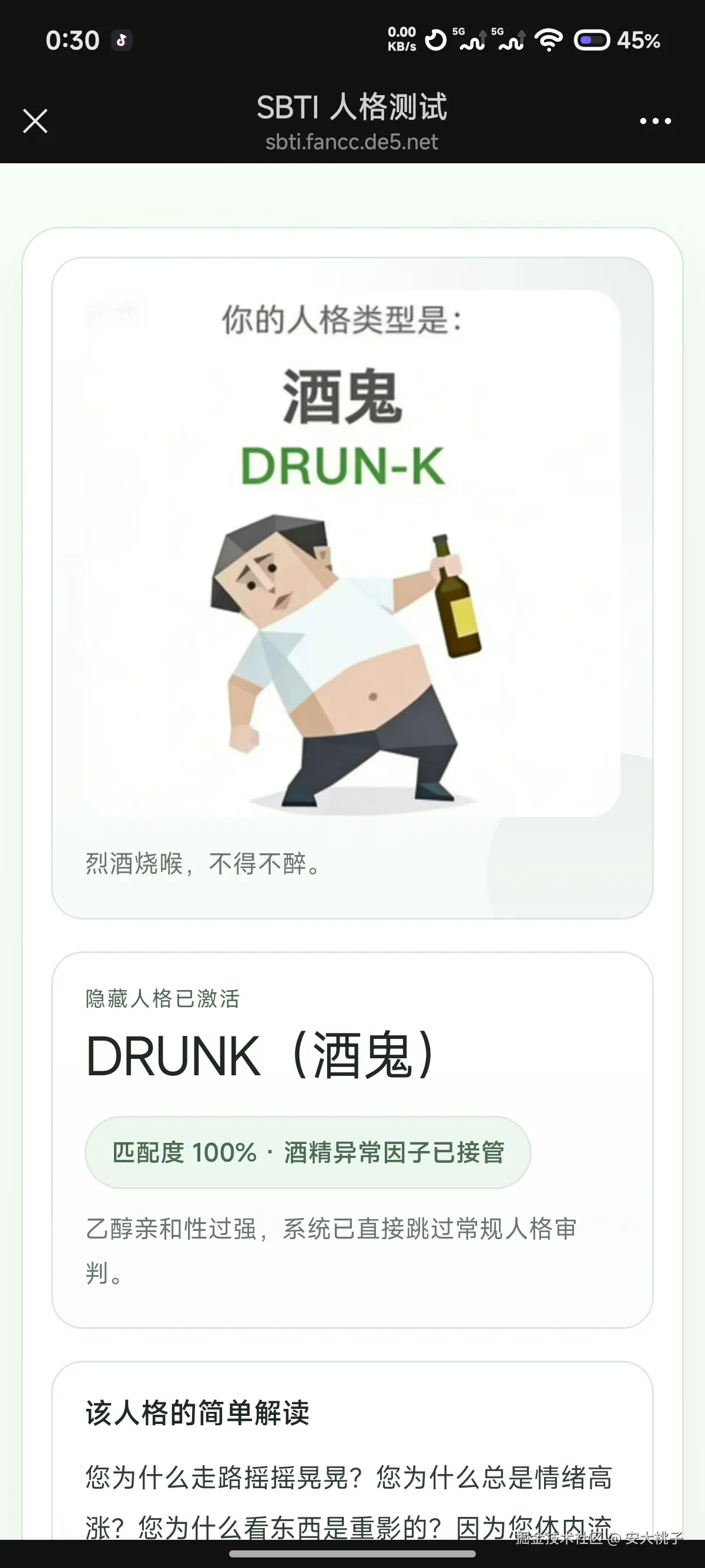705x1568 pixels.
Task: Open the Douyin icon in the status bar
Action: pos(120,41)
